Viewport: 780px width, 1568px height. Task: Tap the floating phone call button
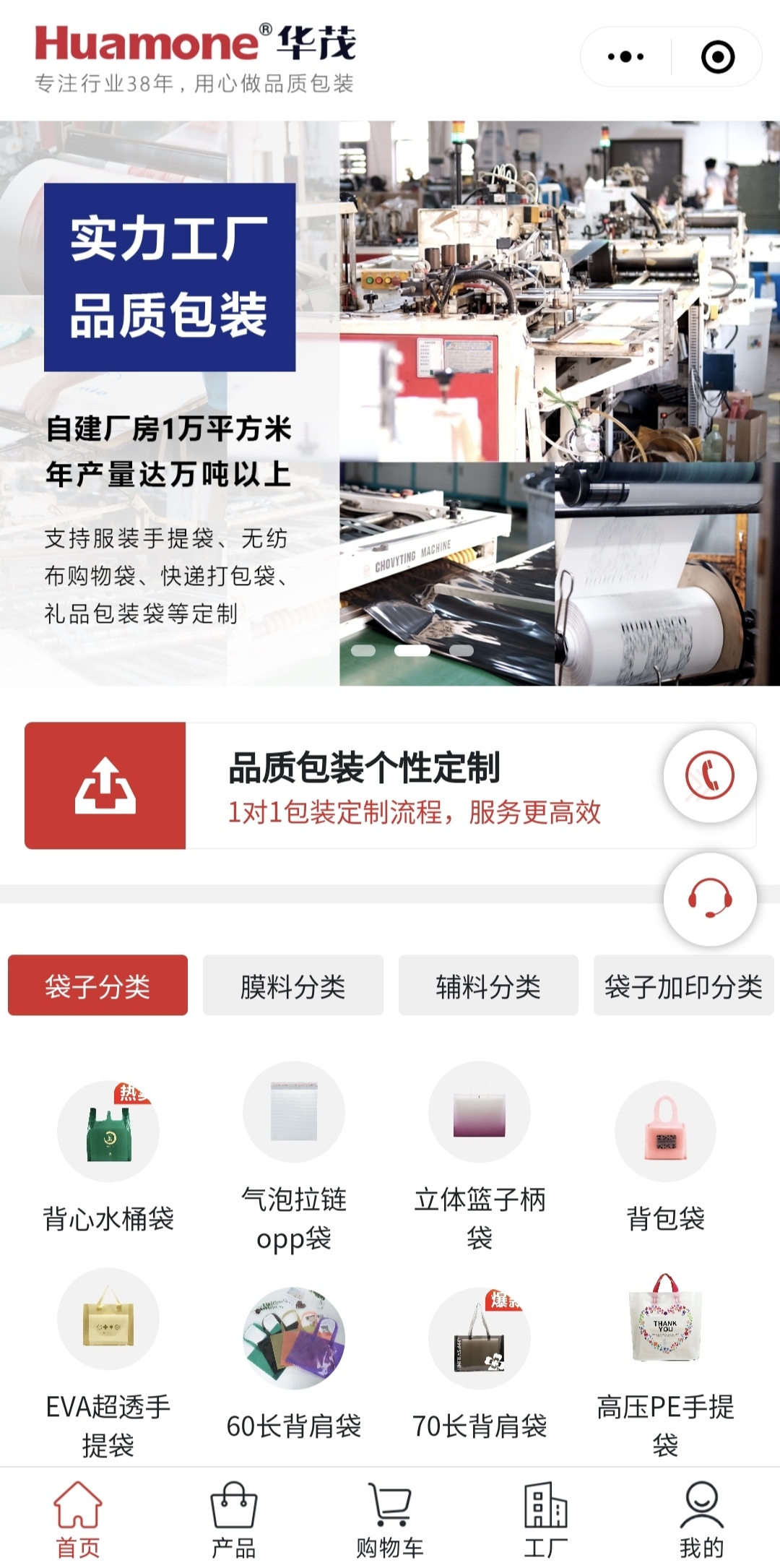click(710, 776)
